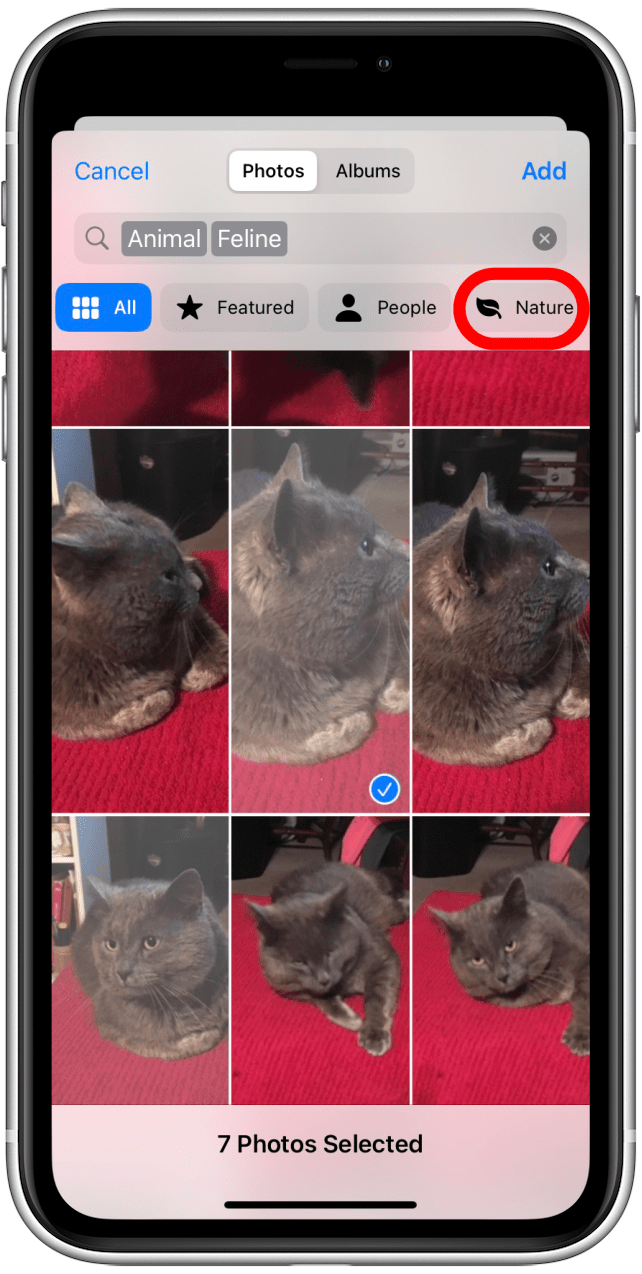Viewport: 642px width, 1274px height.
Task: Filter by Featured photos
Action: pos(236,308)
